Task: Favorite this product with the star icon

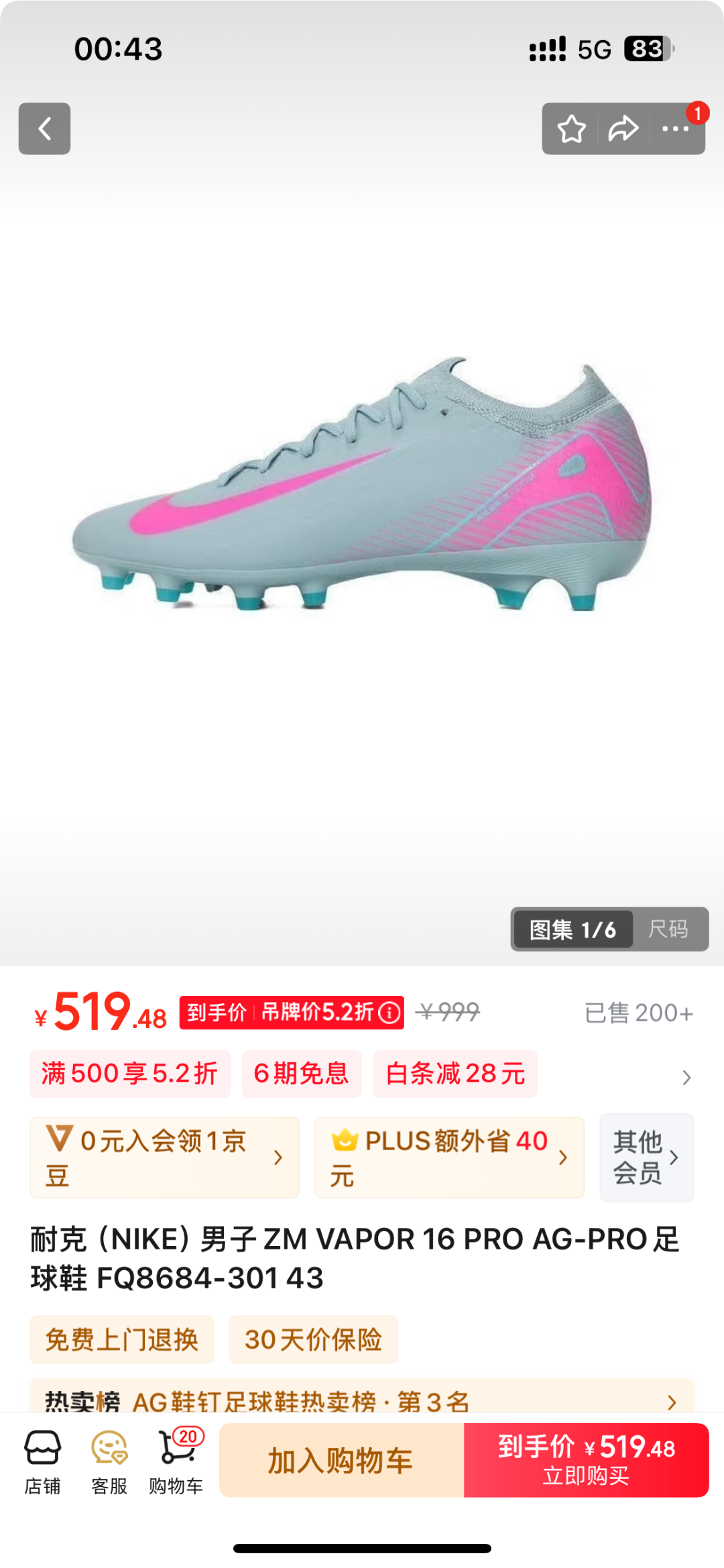Action: [x=572, y=129]
